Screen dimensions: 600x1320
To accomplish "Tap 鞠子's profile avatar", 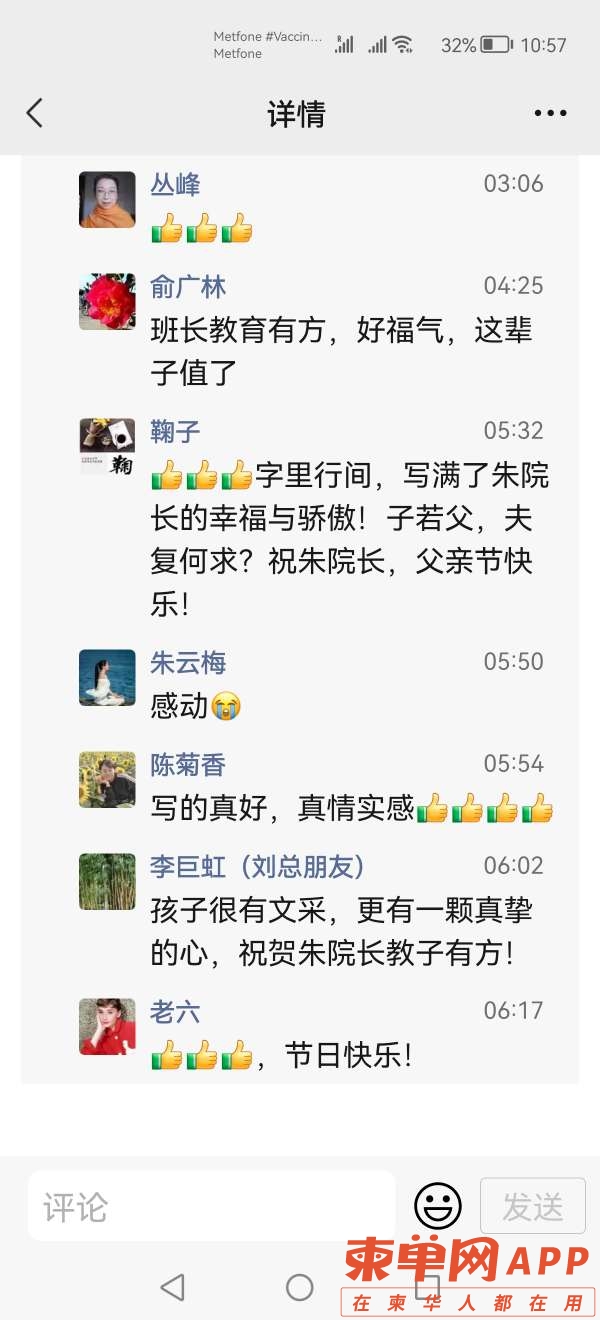I will 107,446.
